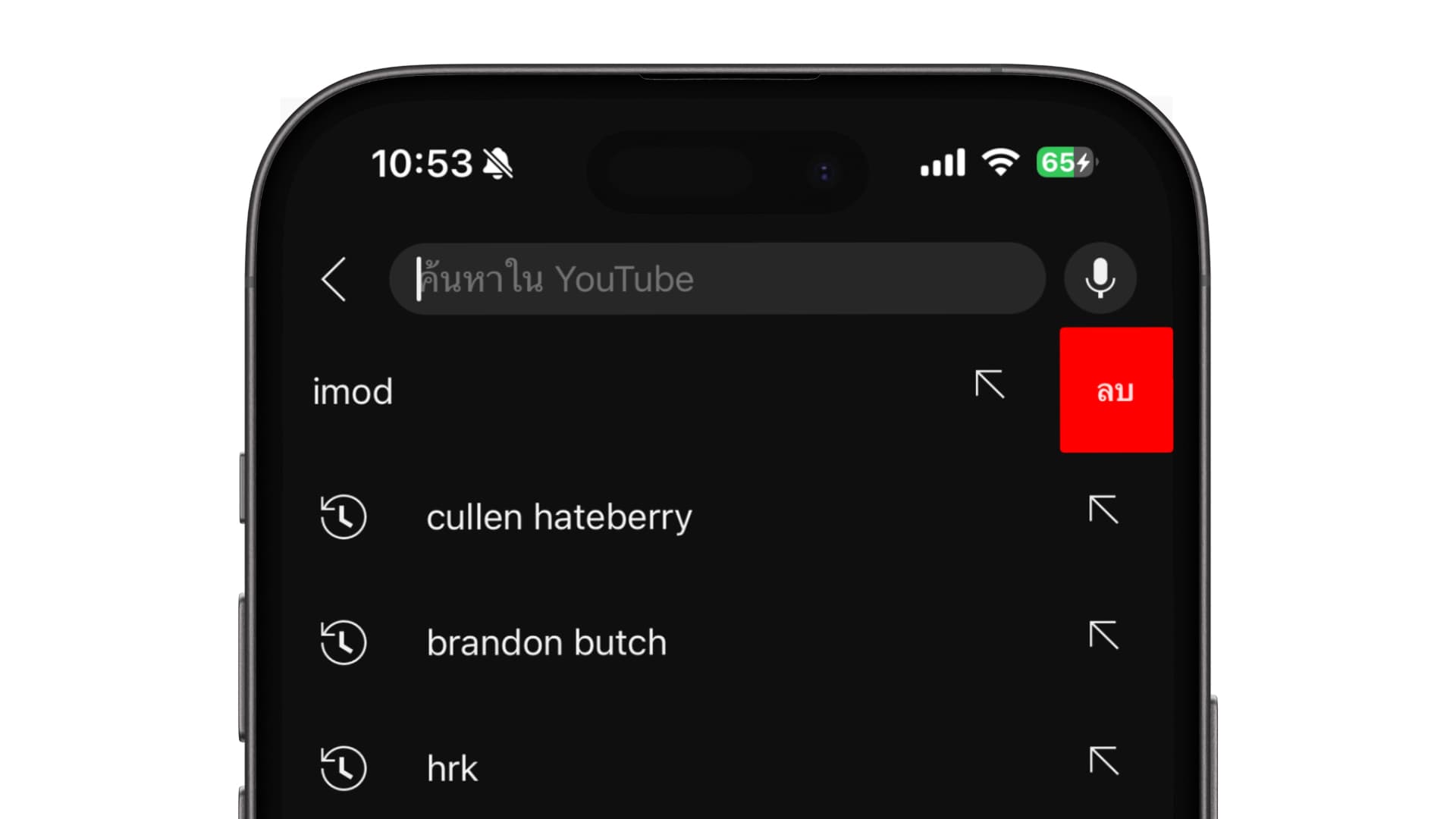Go back from YouTube search
This screenshot has width=1456, height=819.
pyautogui.click(x=334, y=279)
